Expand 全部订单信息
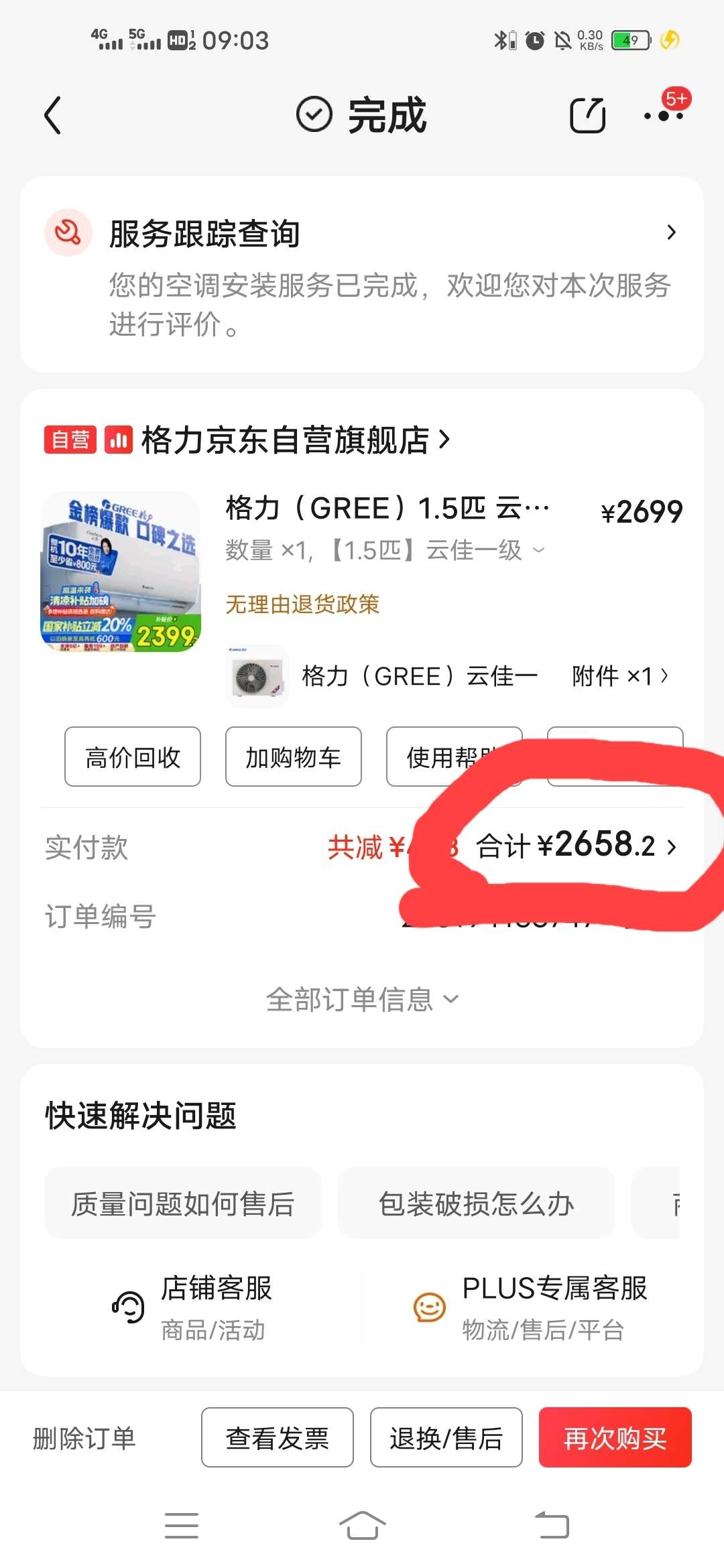 click(362, 1000)
